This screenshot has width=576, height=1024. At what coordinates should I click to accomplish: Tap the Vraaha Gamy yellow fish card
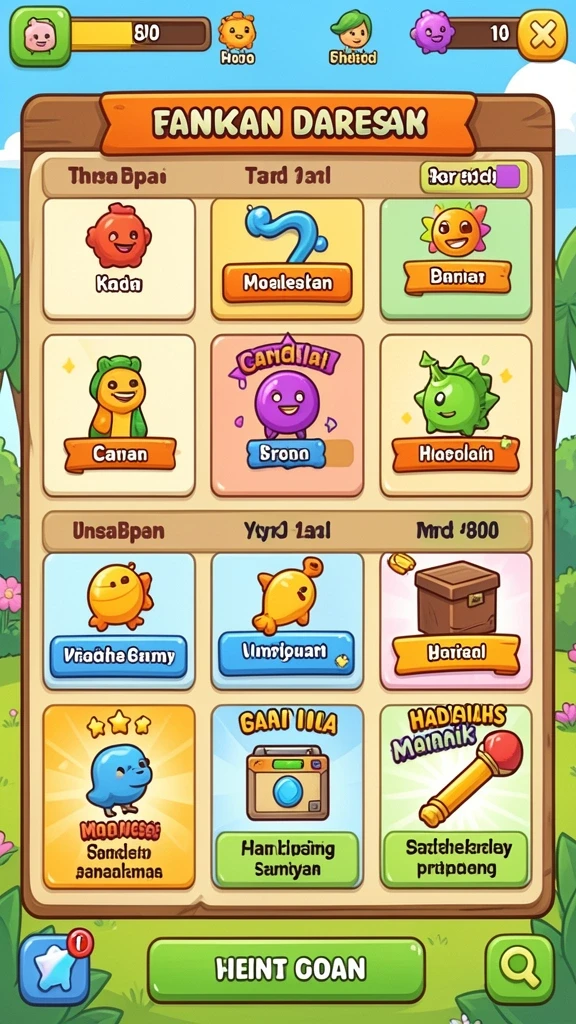tap(119, 621)
